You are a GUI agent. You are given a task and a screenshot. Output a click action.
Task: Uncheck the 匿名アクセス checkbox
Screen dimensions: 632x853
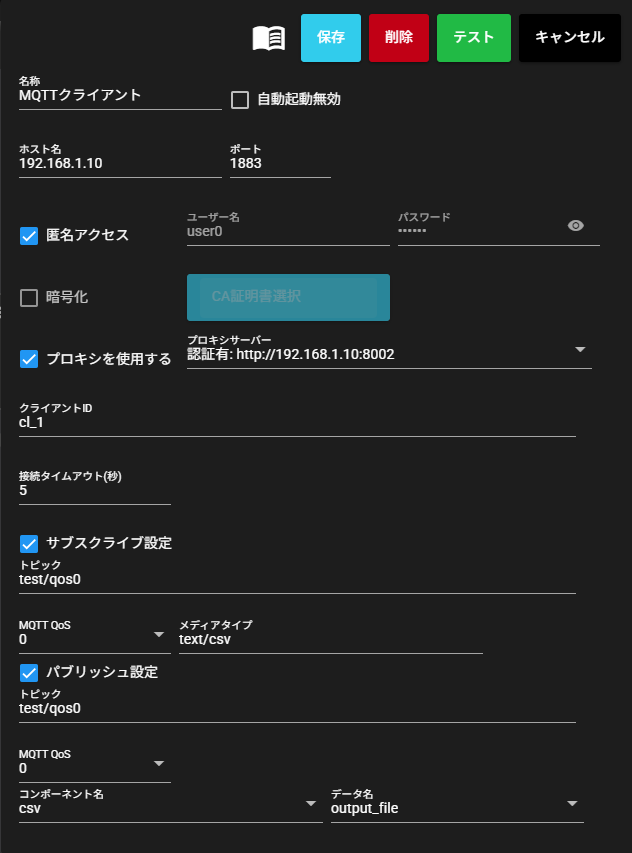click(30, 236)
